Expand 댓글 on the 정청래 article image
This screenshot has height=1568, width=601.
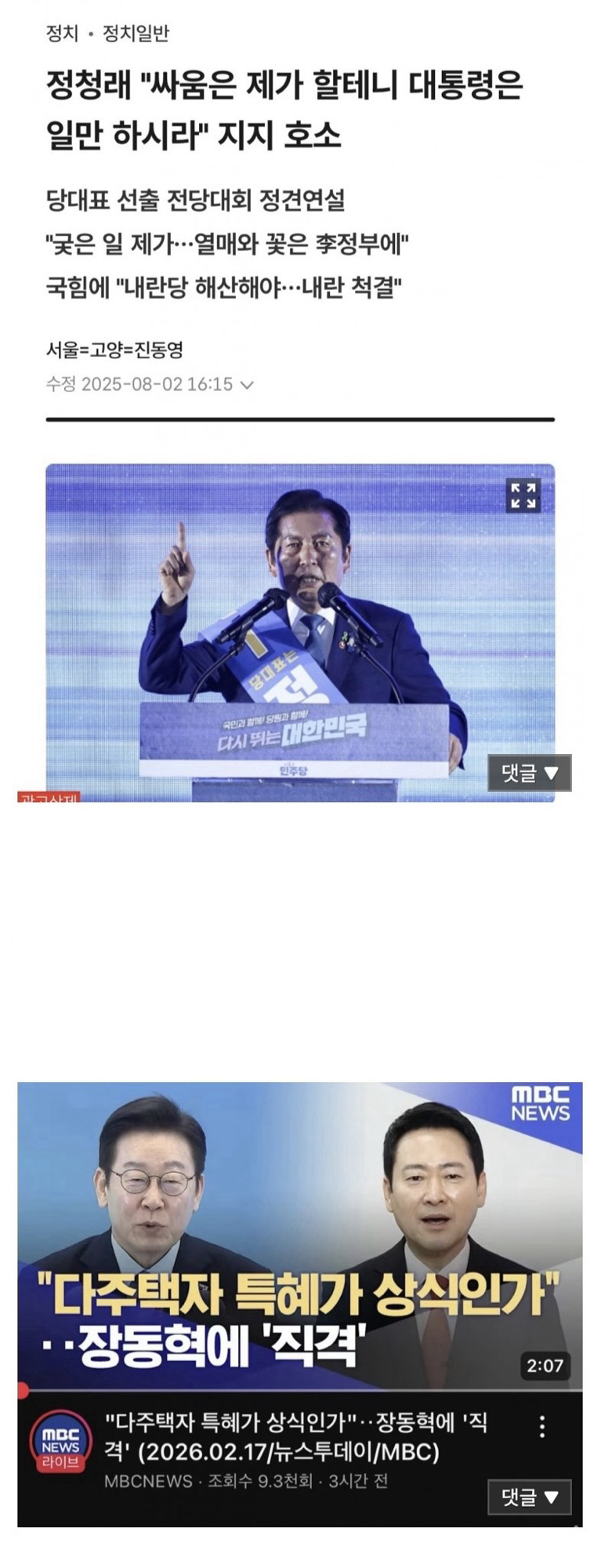[529, 773]
